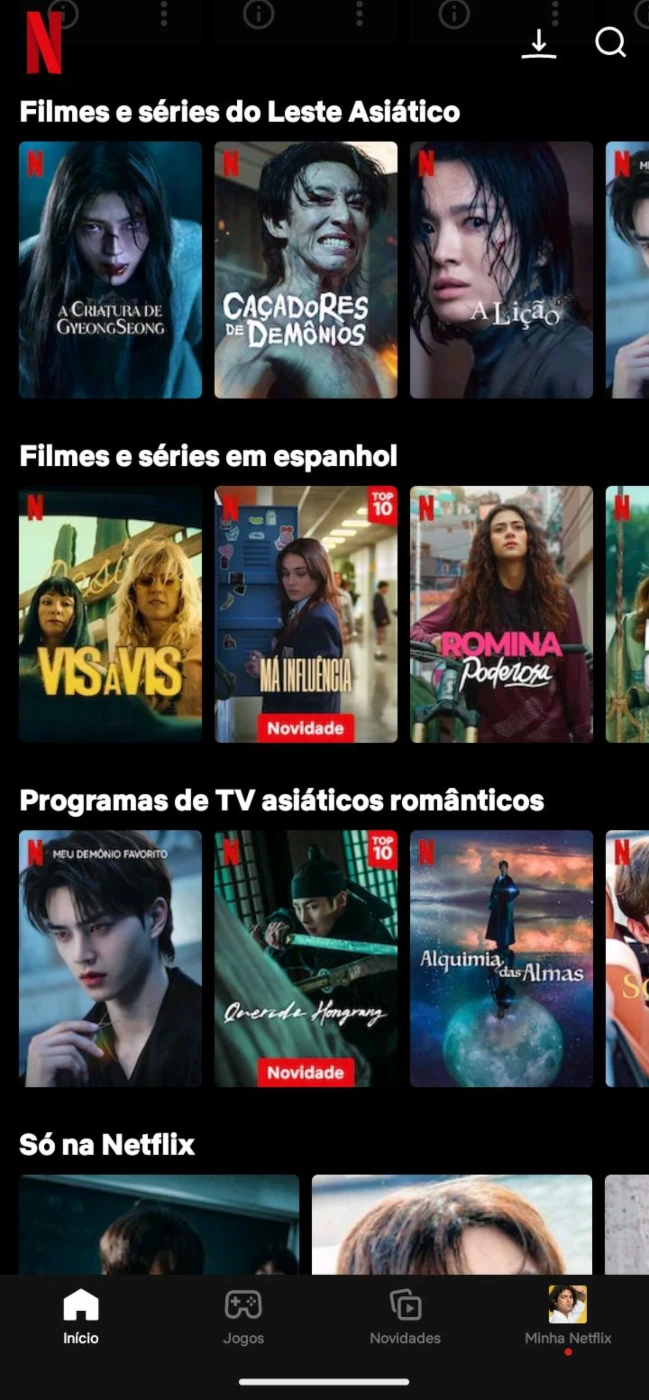Screen dimensions: 649x1400
Task: Switch to the Início tab
Action: (x=81, y=1317)
